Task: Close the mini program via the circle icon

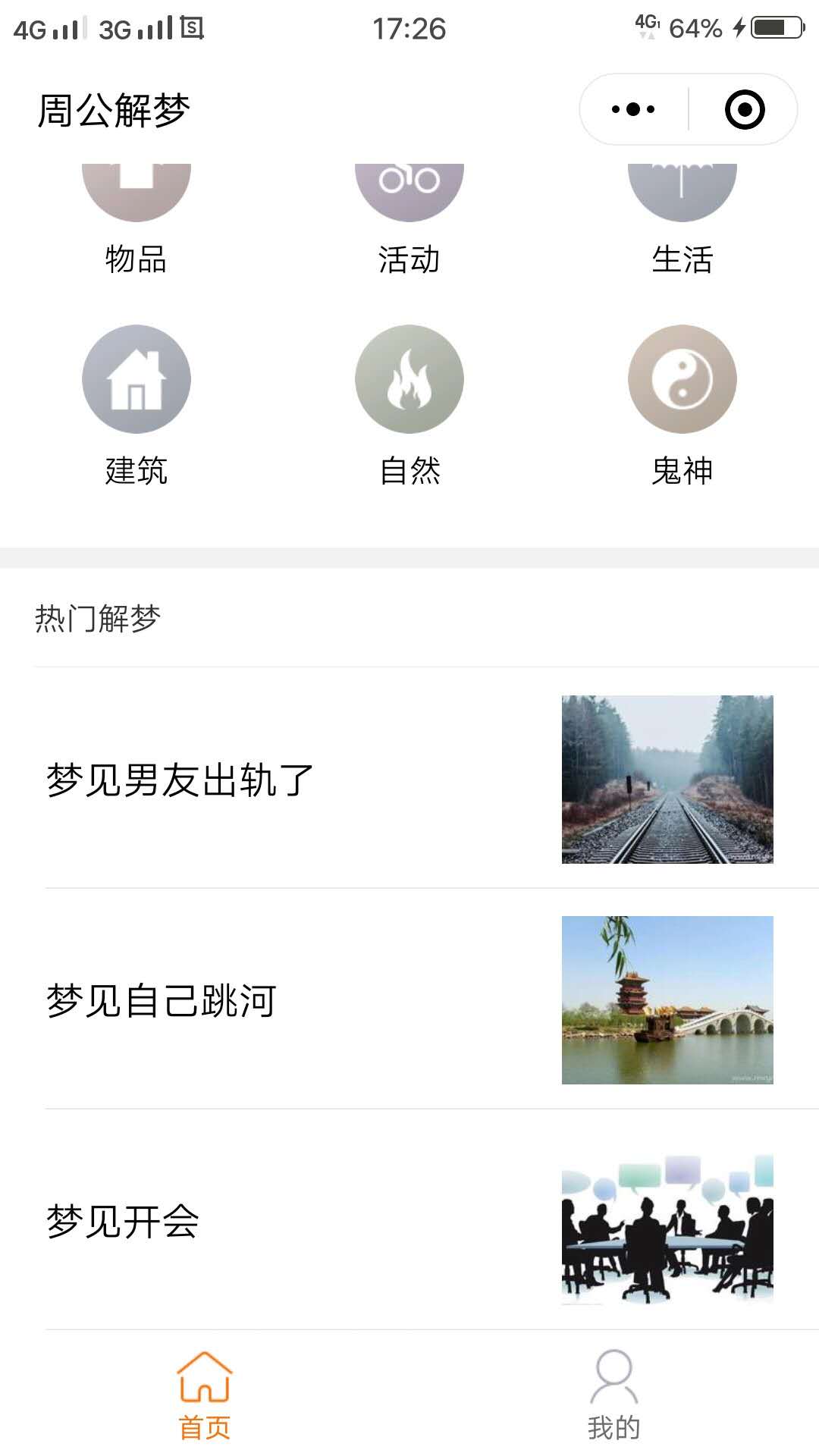Action: coord(745,109)
